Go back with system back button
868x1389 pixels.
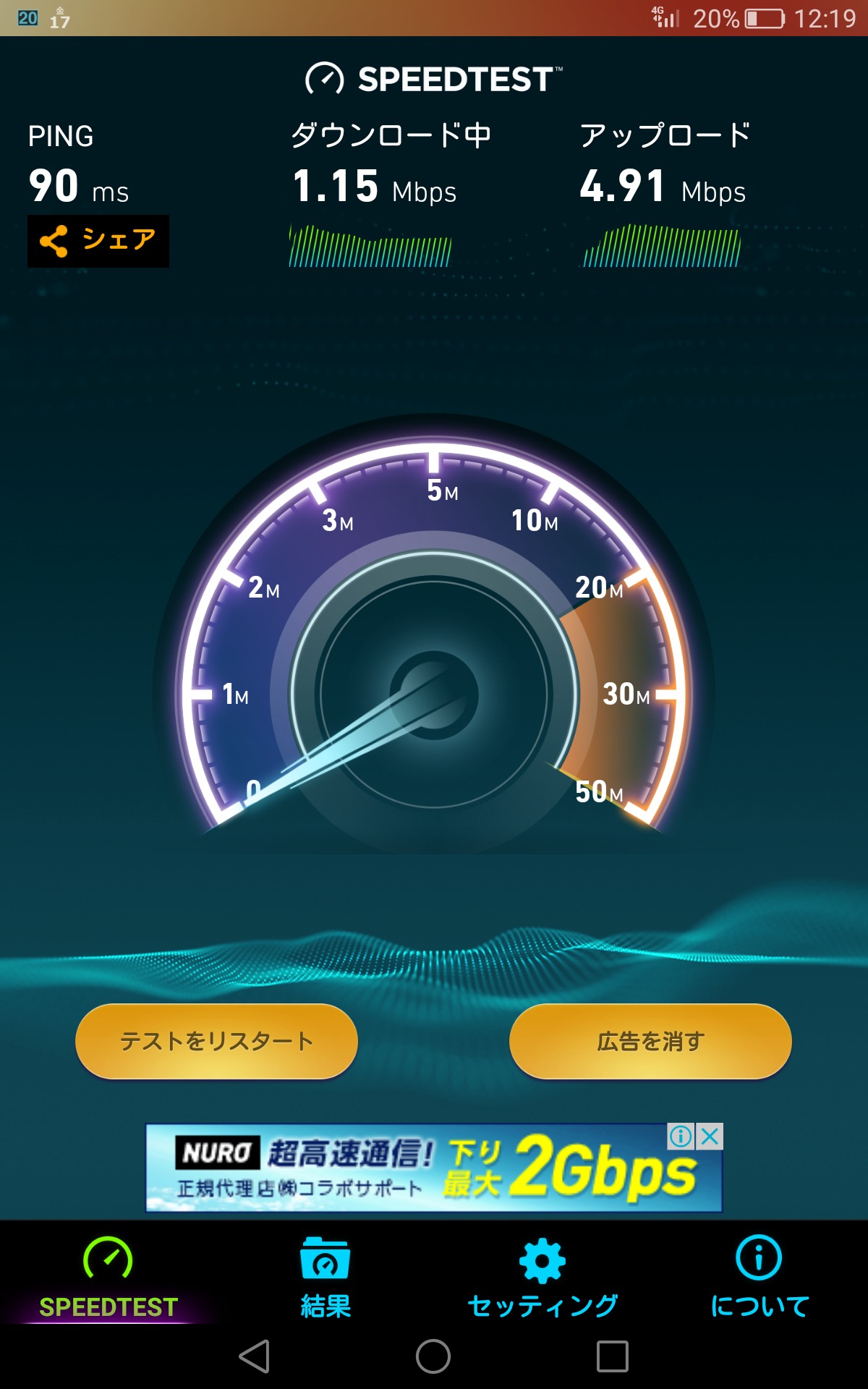point(255,1356)
